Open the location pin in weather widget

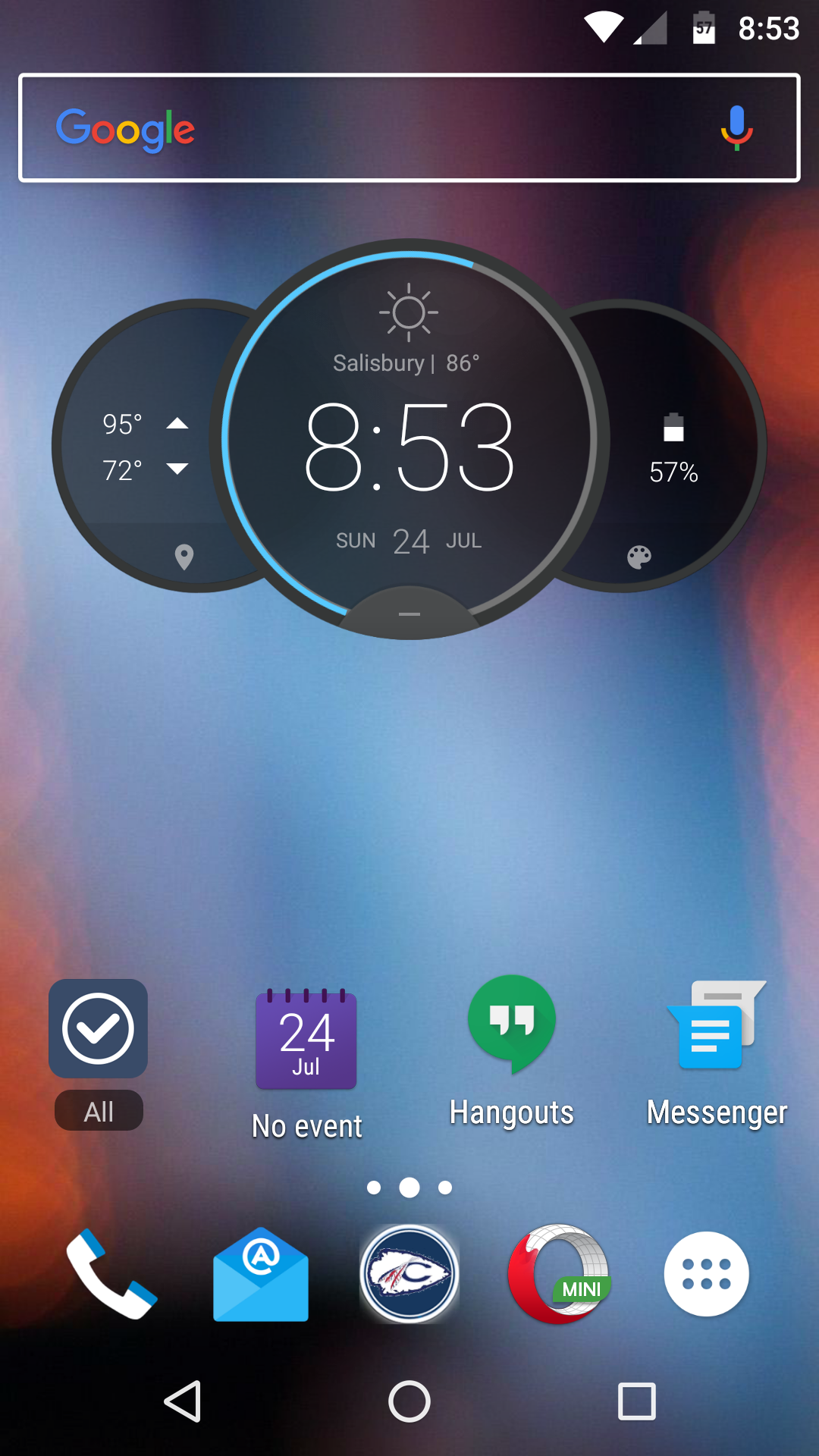pos(184,557)
